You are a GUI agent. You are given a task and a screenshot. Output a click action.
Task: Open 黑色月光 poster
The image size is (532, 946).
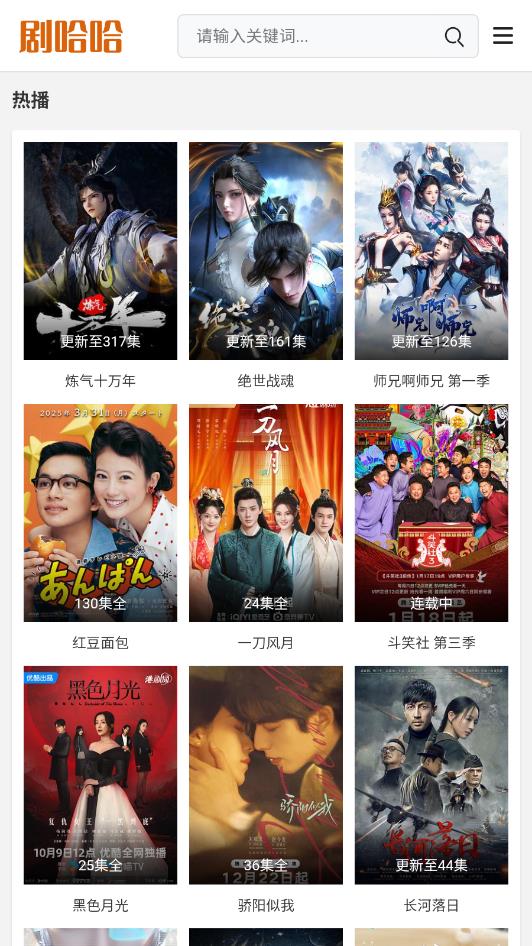point(100,775)
